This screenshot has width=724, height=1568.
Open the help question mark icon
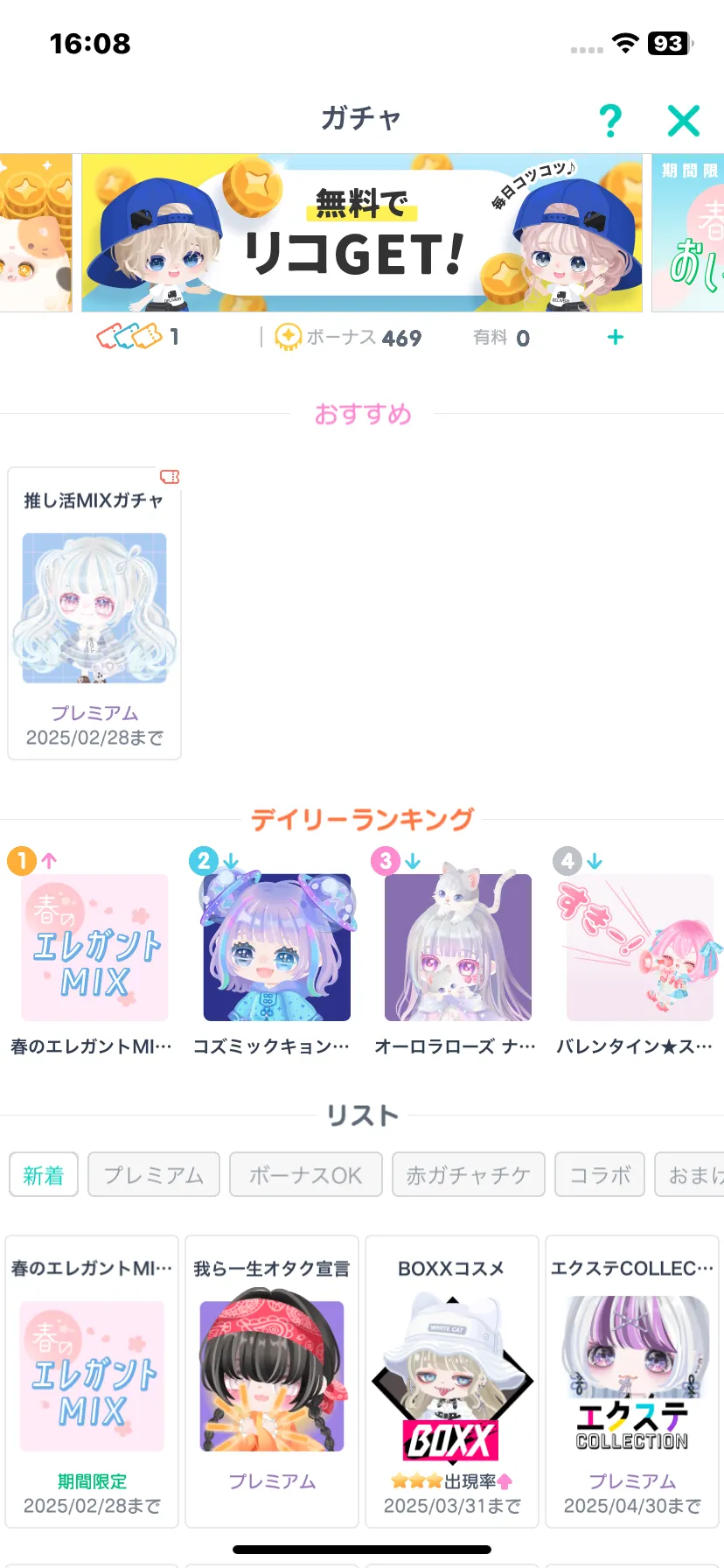(x=610, y=120)
